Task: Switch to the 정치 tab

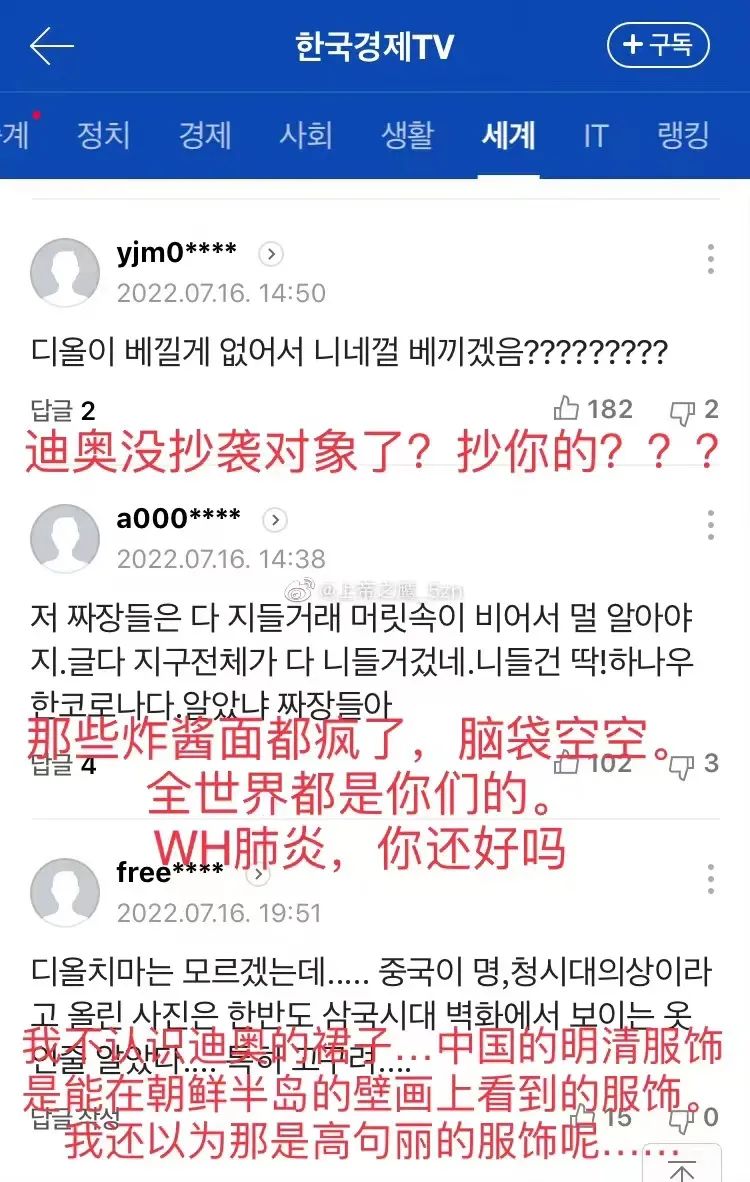Action: pos(103,135)
